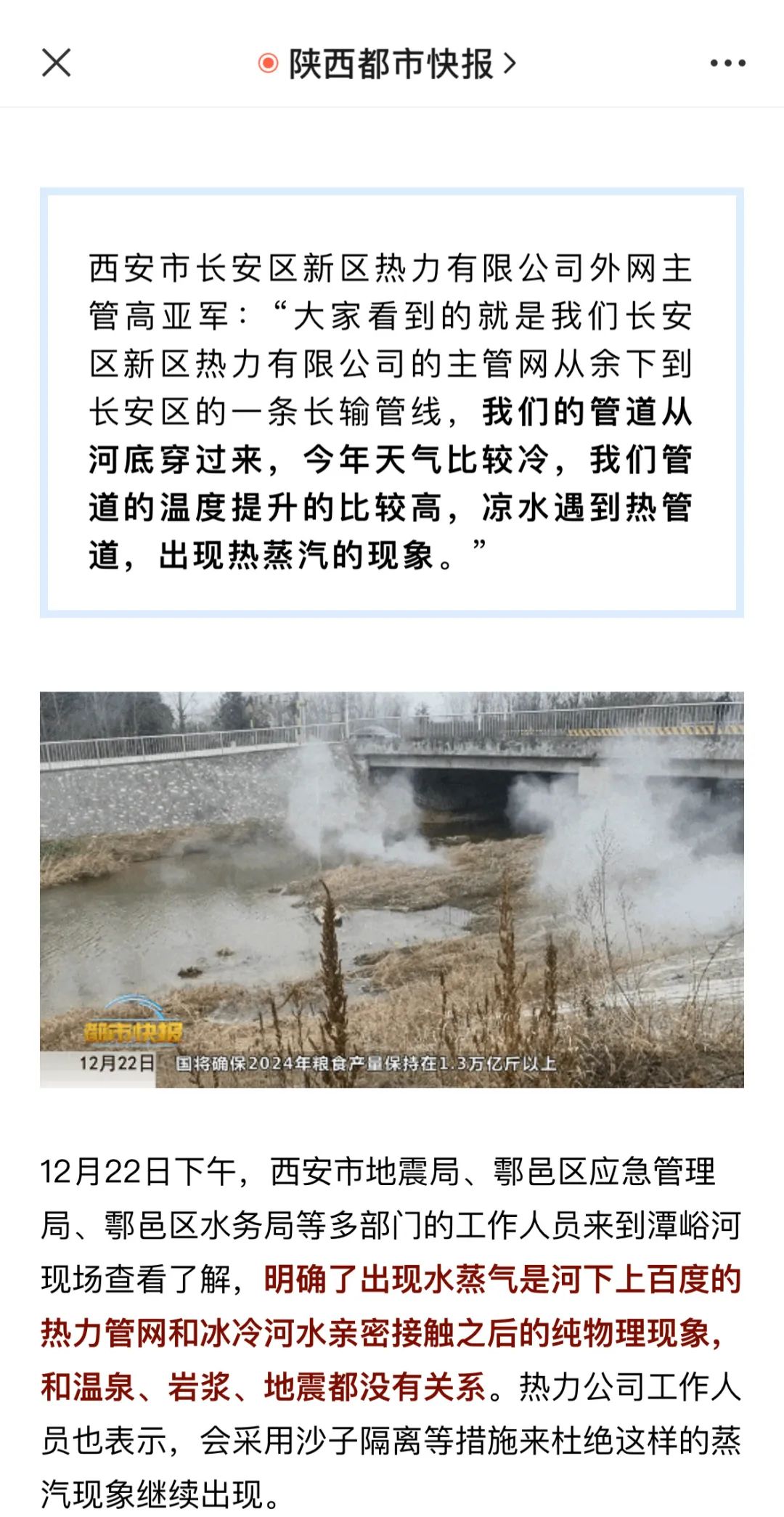Close the article page

click(56, 62)
